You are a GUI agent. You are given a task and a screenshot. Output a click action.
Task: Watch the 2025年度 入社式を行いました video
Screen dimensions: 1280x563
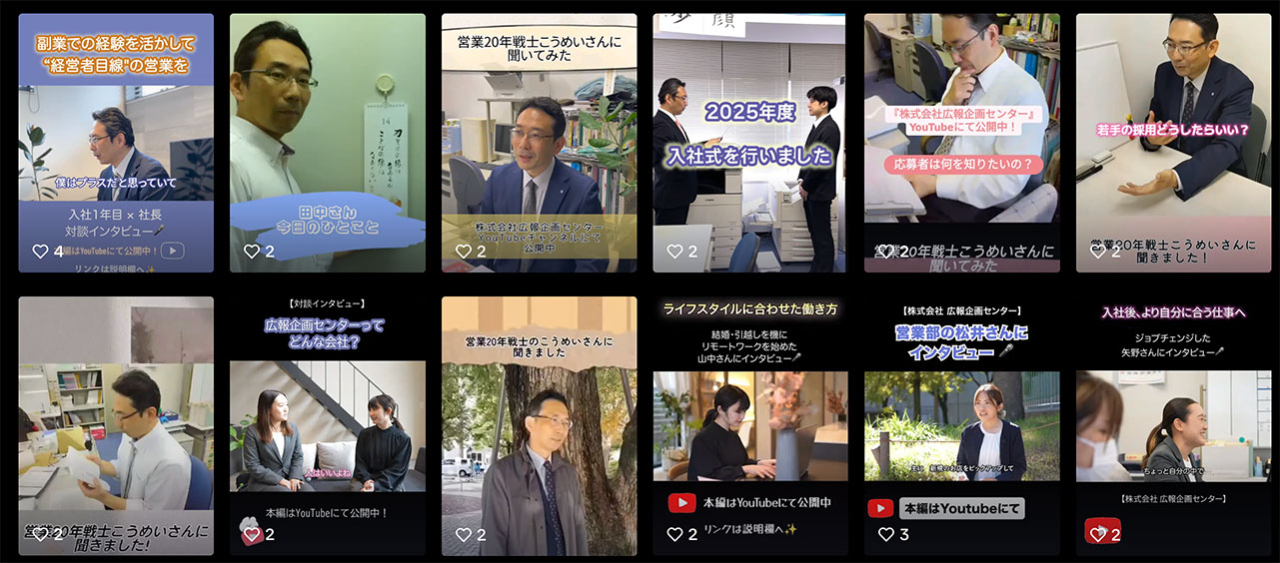[749, 140]
